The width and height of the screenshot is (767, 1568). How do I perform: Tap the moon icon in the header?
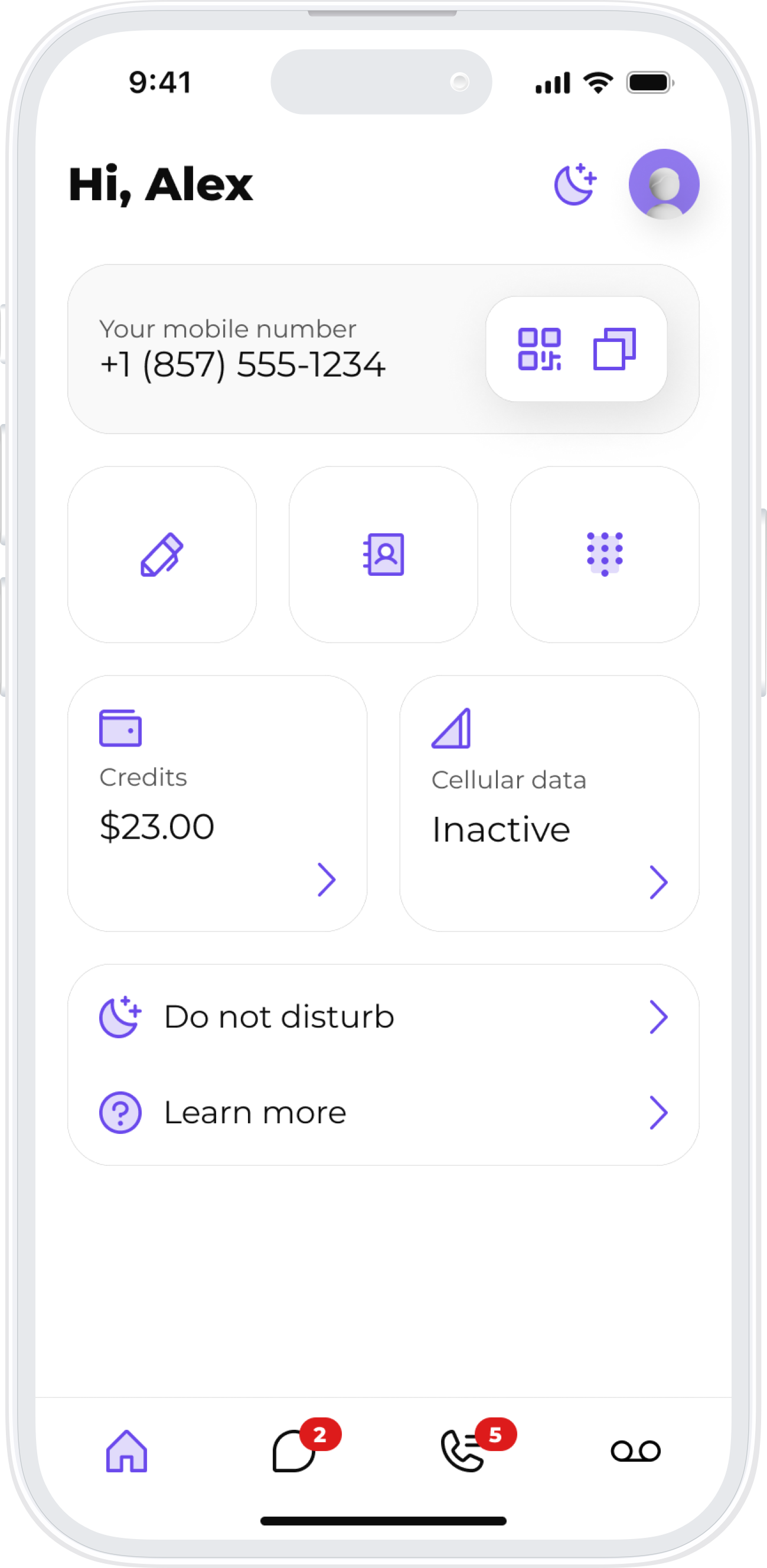click(575, 184)
